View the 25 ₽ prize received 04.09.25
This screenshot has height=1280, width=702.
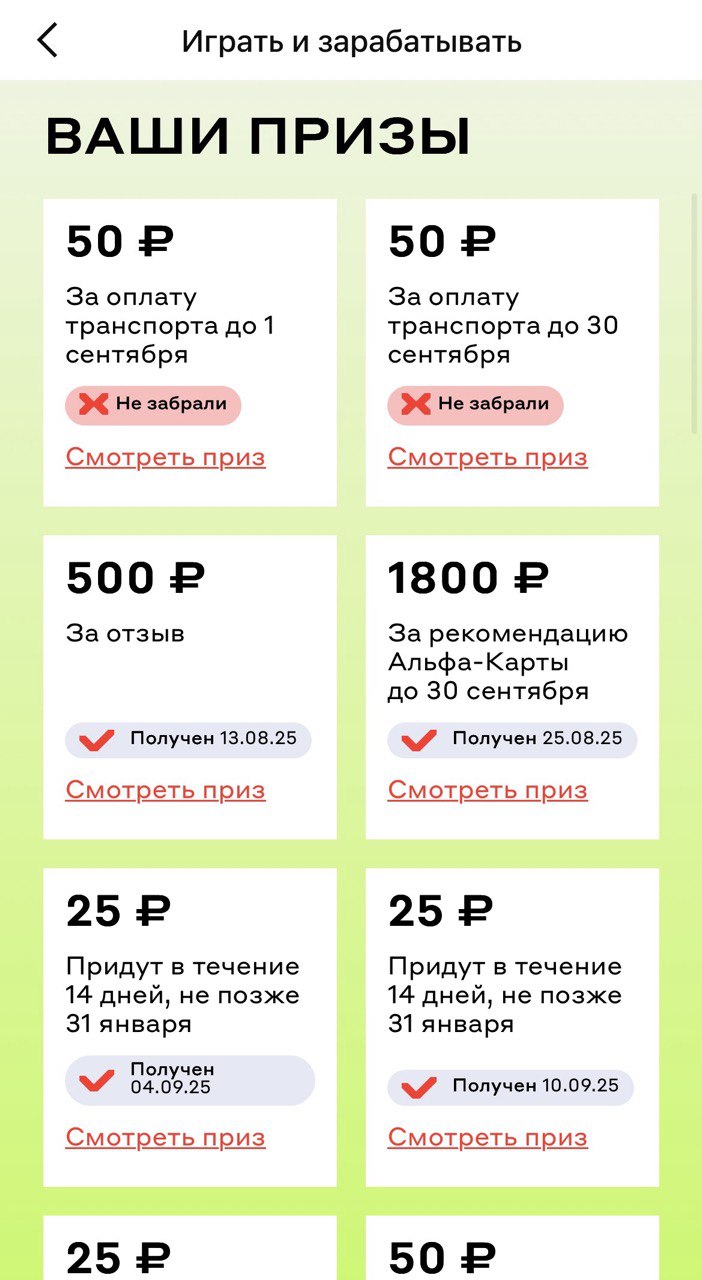(x=166, y=1138)
